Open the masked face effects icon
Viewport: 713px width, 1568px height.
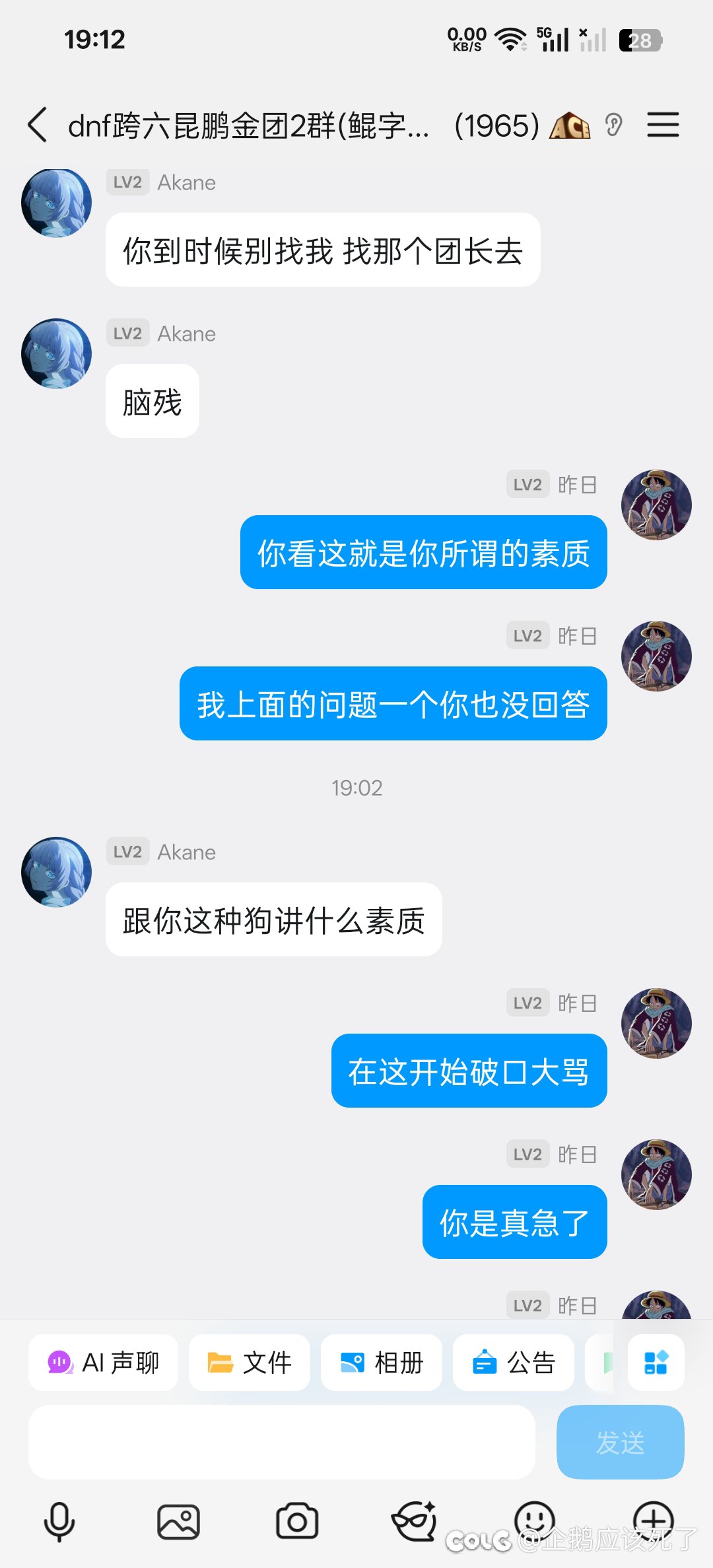[x=415, y=1522]
